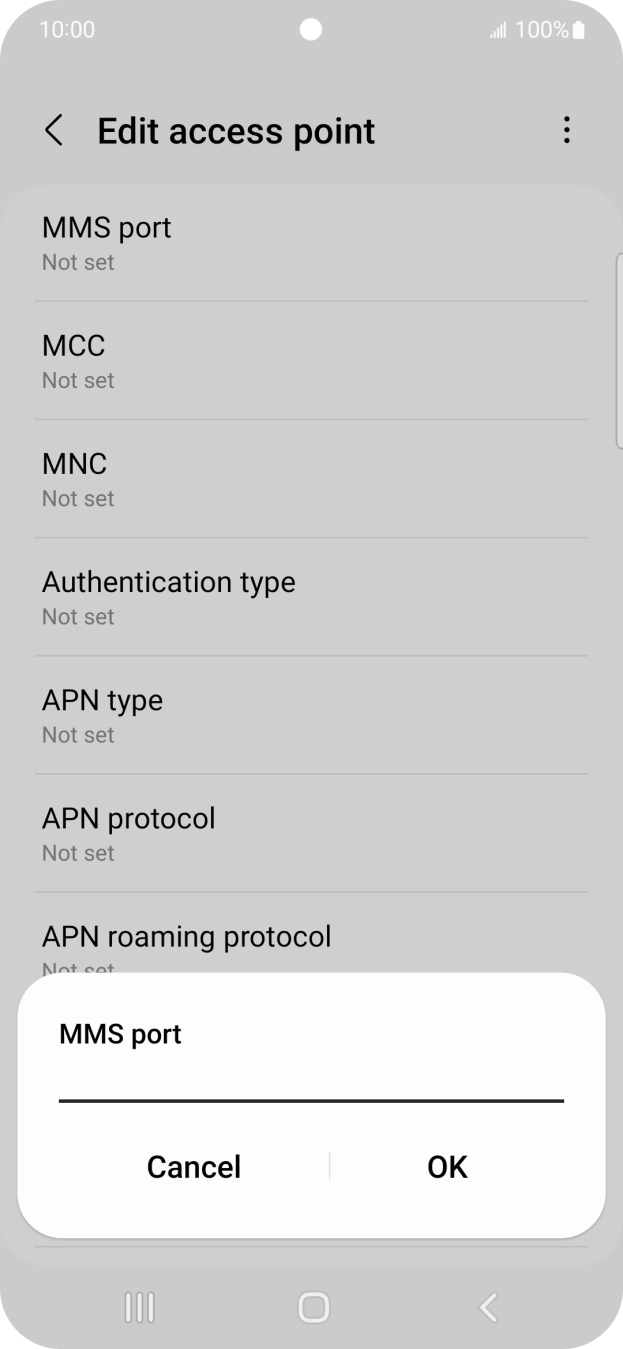Choose the APN type row

click(x=311, y=715)
